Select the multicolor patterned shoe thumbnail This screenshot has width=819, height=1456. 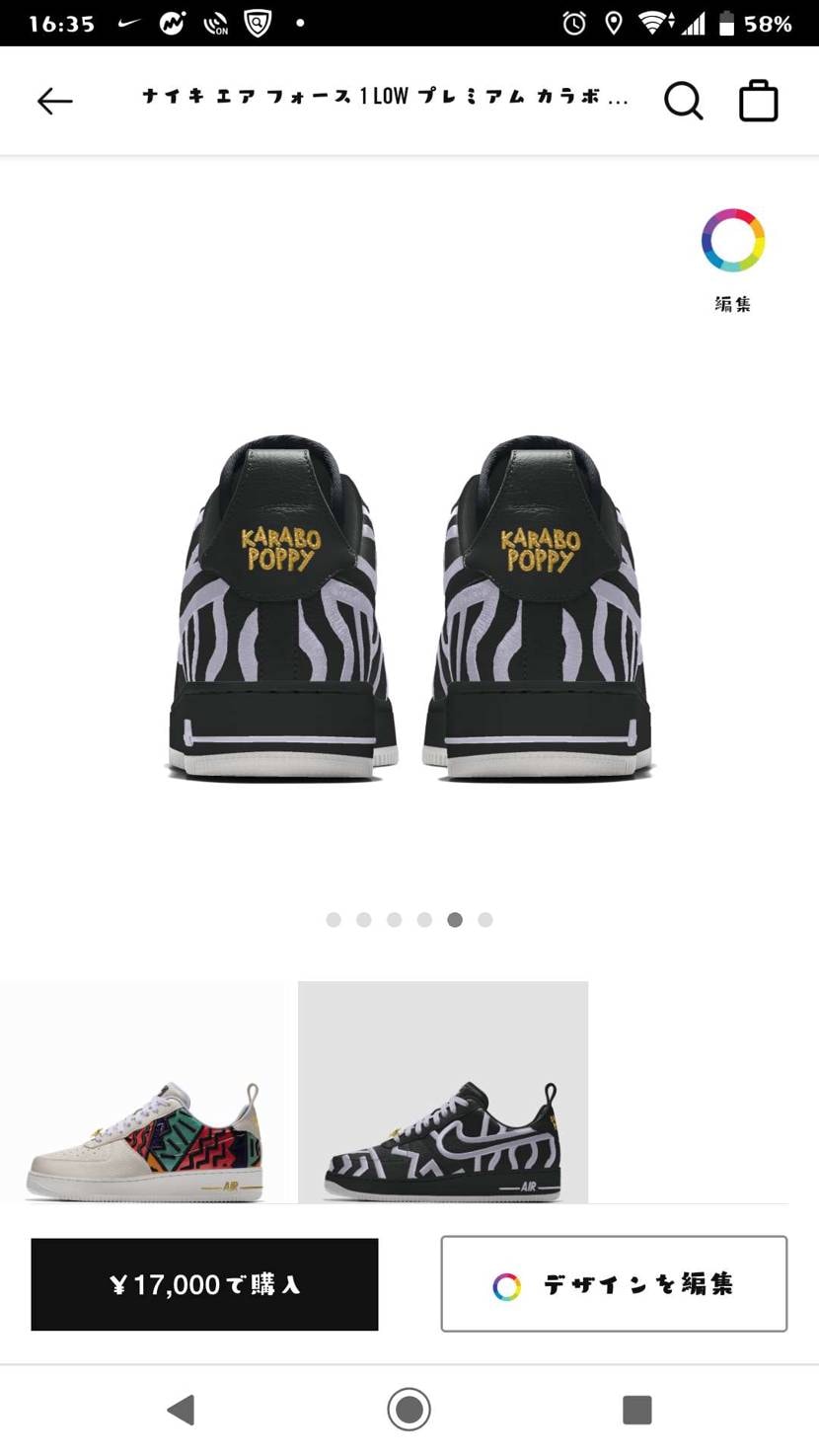pos(142,1093)
